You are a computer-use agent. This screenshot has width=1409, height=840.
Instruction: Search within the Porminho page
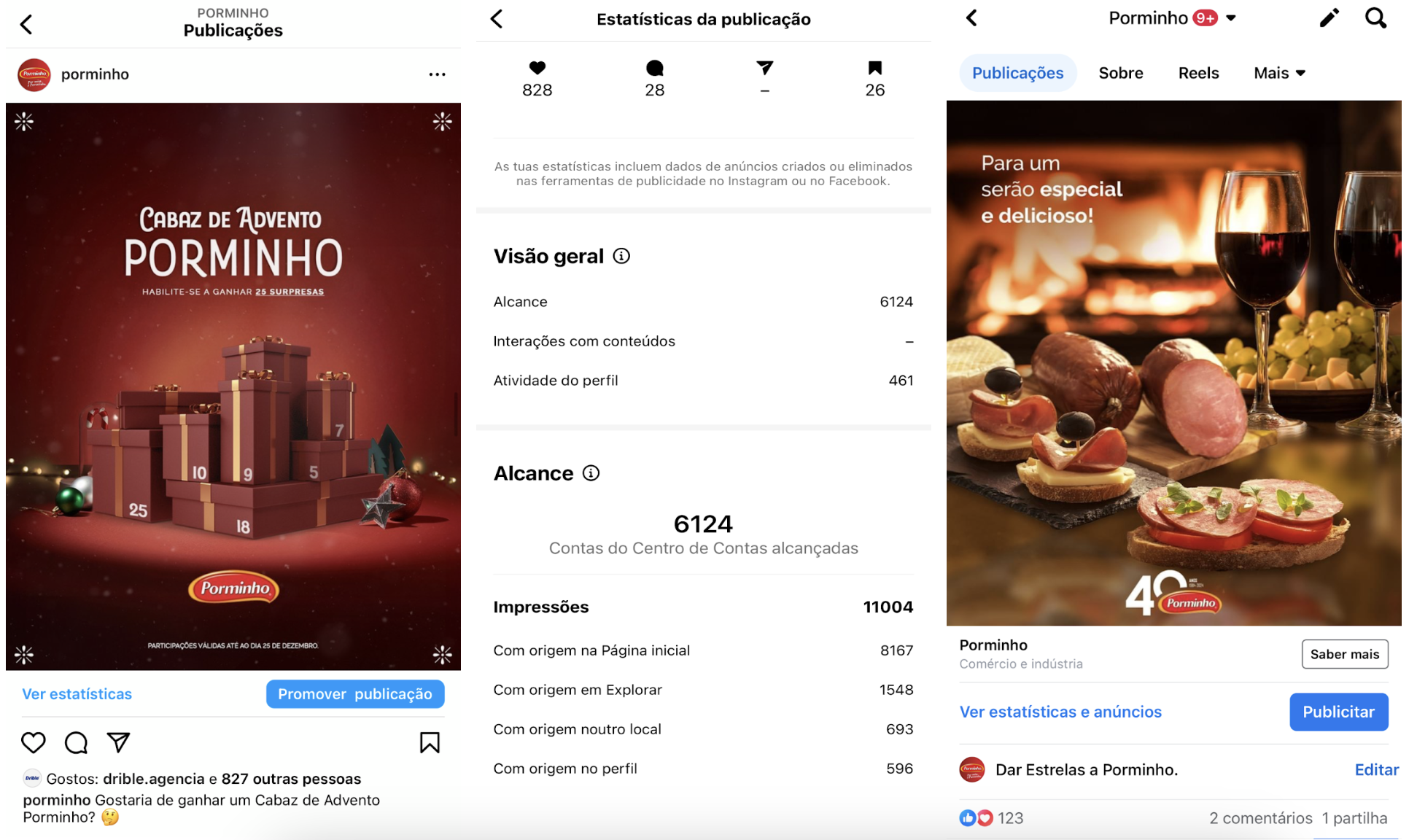pyautogui.click(x=1375, y=18)
